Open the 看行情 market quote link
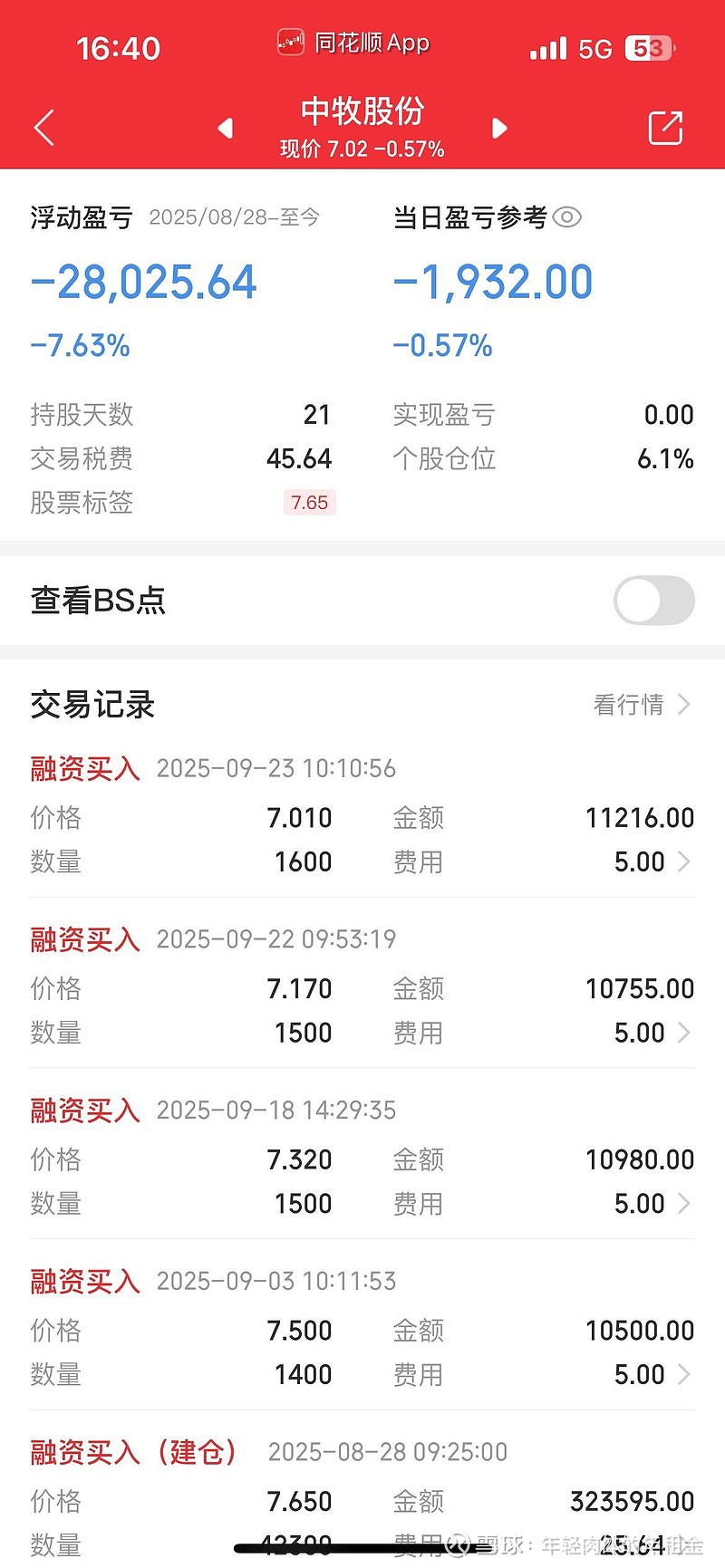Screen dimensions: 725x1568 coord(642,704)
